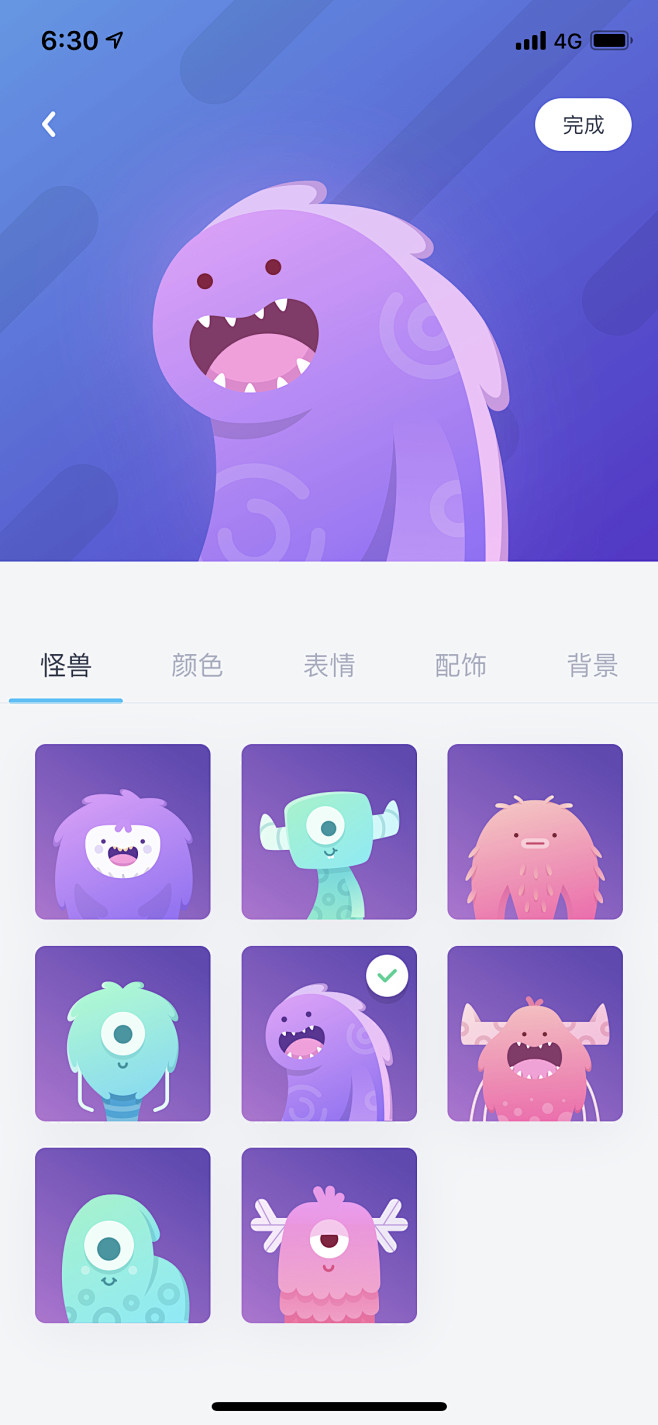The height and width of the screenshot is (1425, 658).
Task: Go back with the top-left arrow
Action: click(48, 124)
